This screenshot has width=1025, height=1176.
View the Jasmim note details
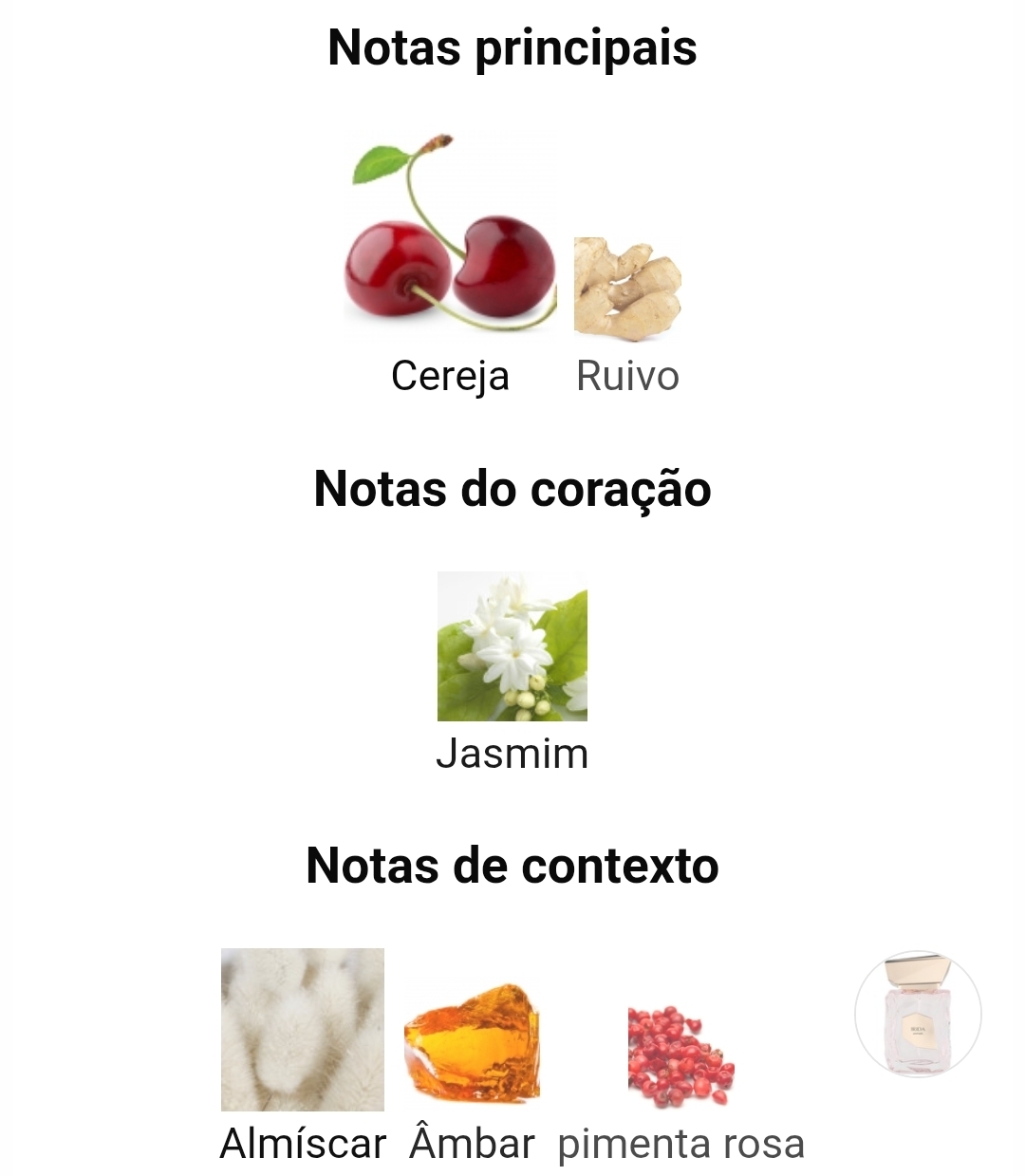512,647
